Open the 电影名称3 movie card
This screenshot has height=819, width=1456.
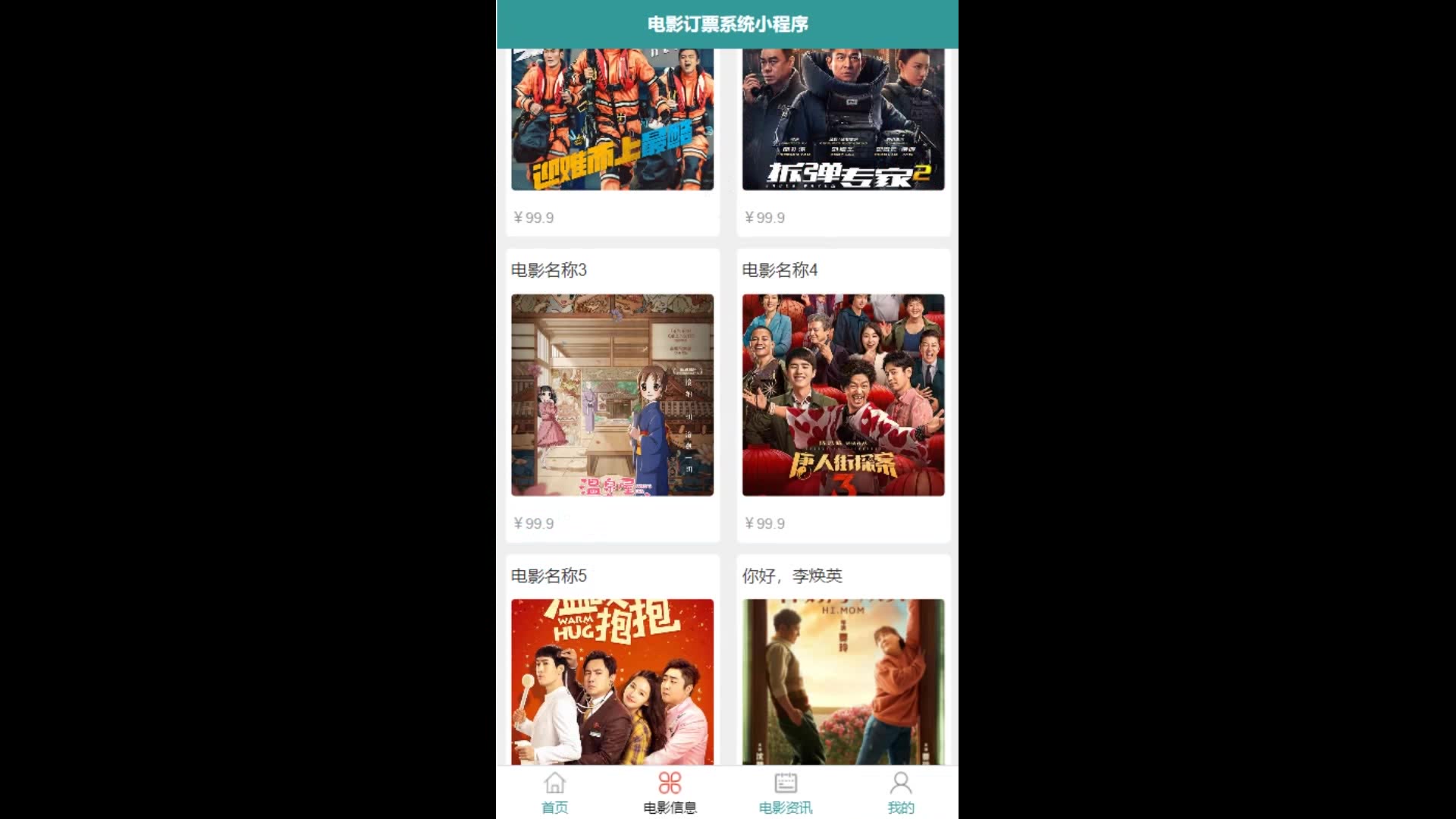[612, 395]
